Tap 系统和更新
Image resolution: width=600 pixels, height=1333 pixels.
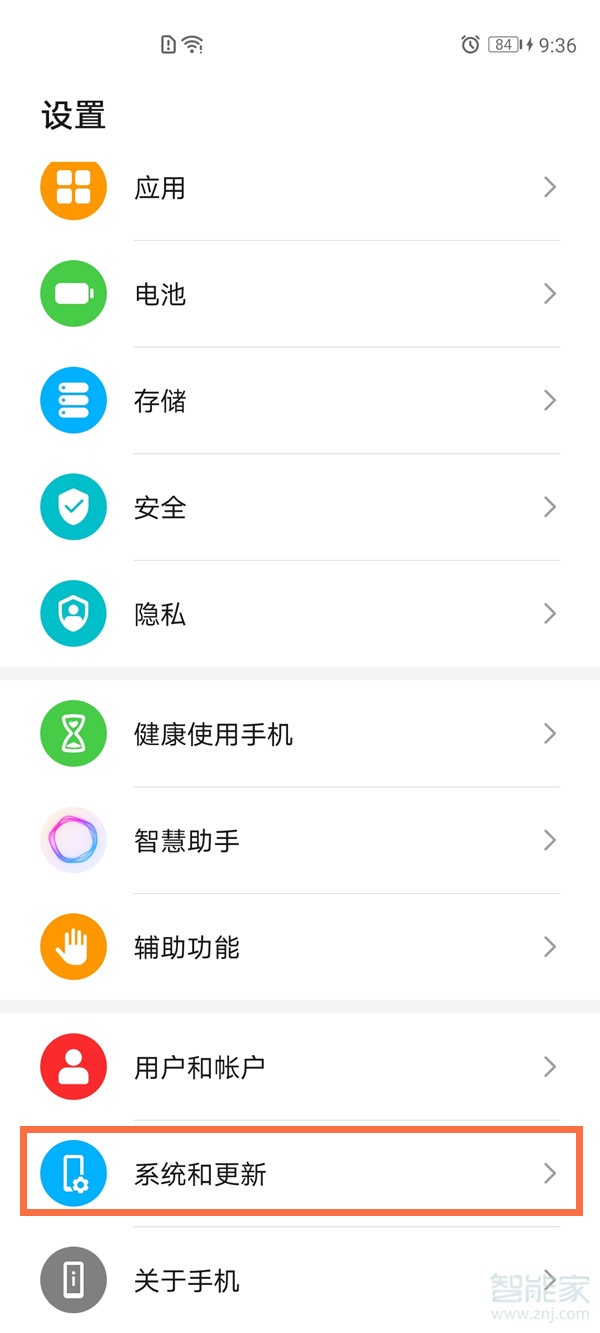300,1173
